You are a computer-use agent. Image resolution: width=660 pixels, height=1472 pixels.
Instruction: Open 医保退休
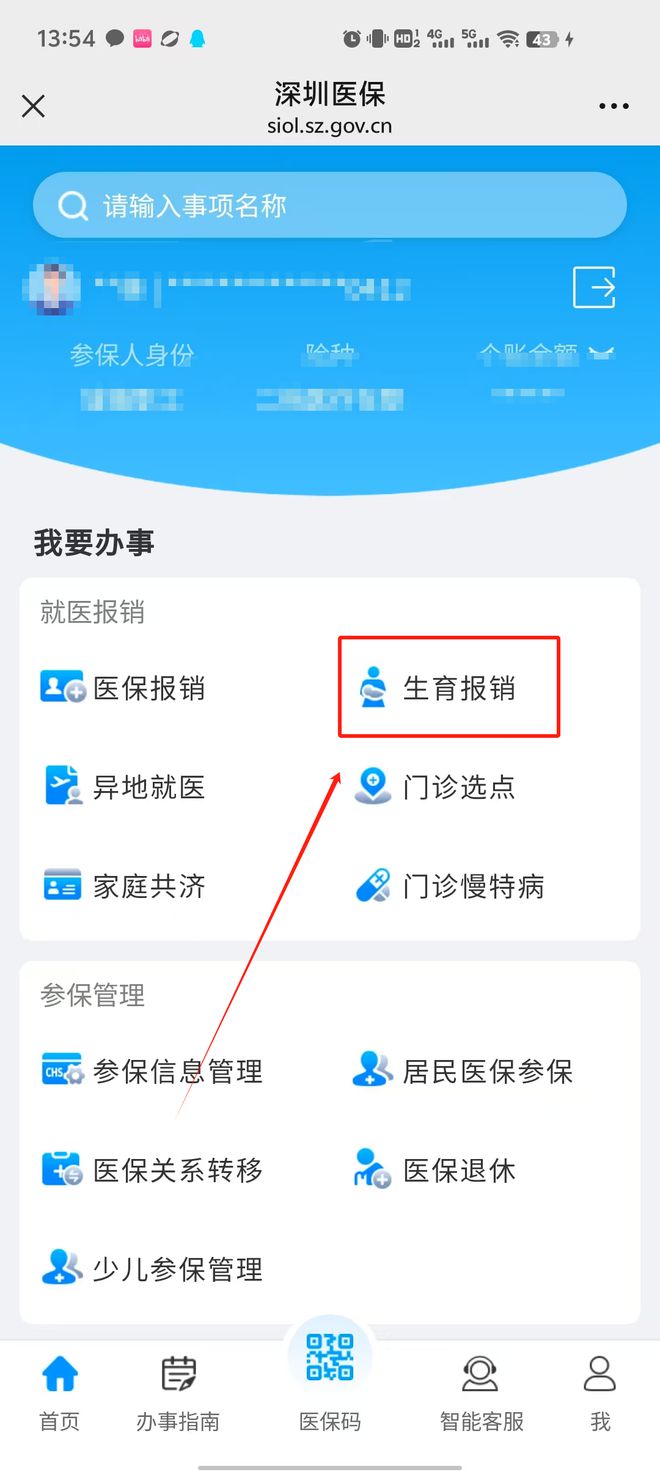tap(435, 1170)
